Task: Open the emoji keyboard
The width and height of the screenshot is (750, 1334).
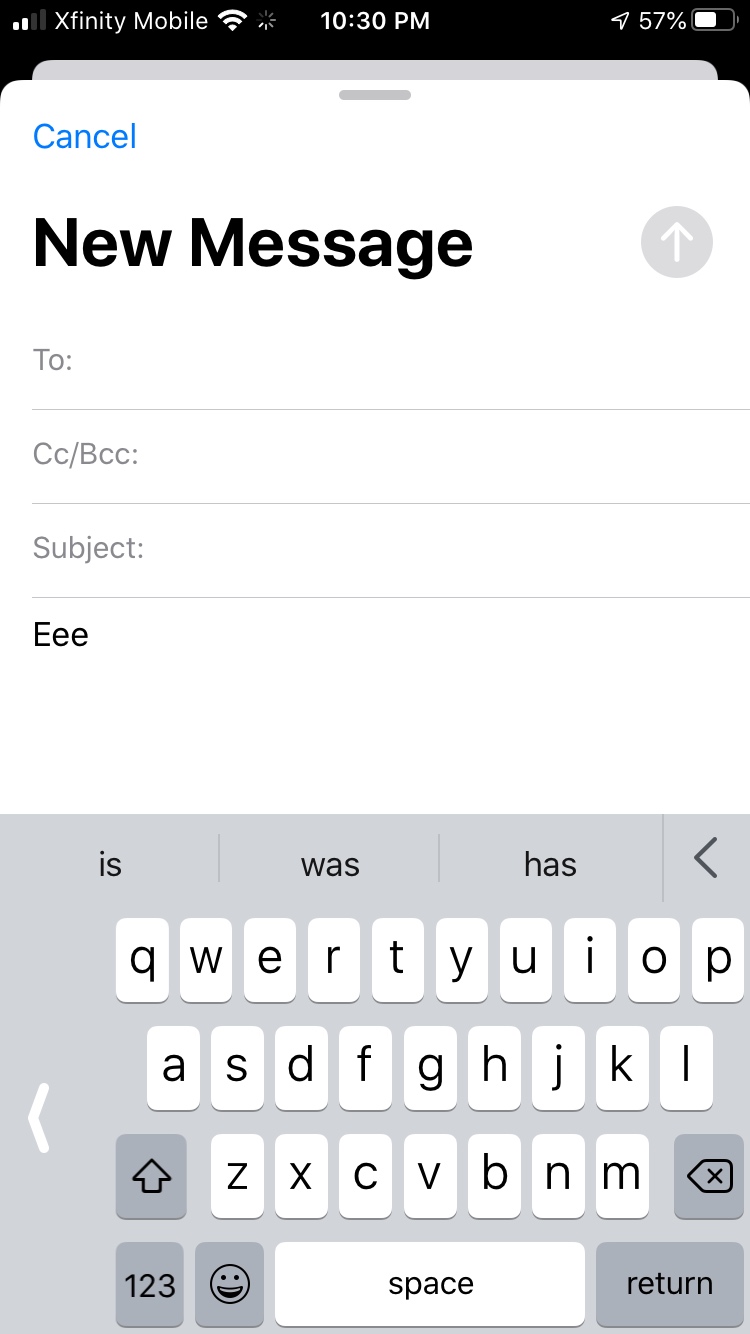Action: (230, 1284)
